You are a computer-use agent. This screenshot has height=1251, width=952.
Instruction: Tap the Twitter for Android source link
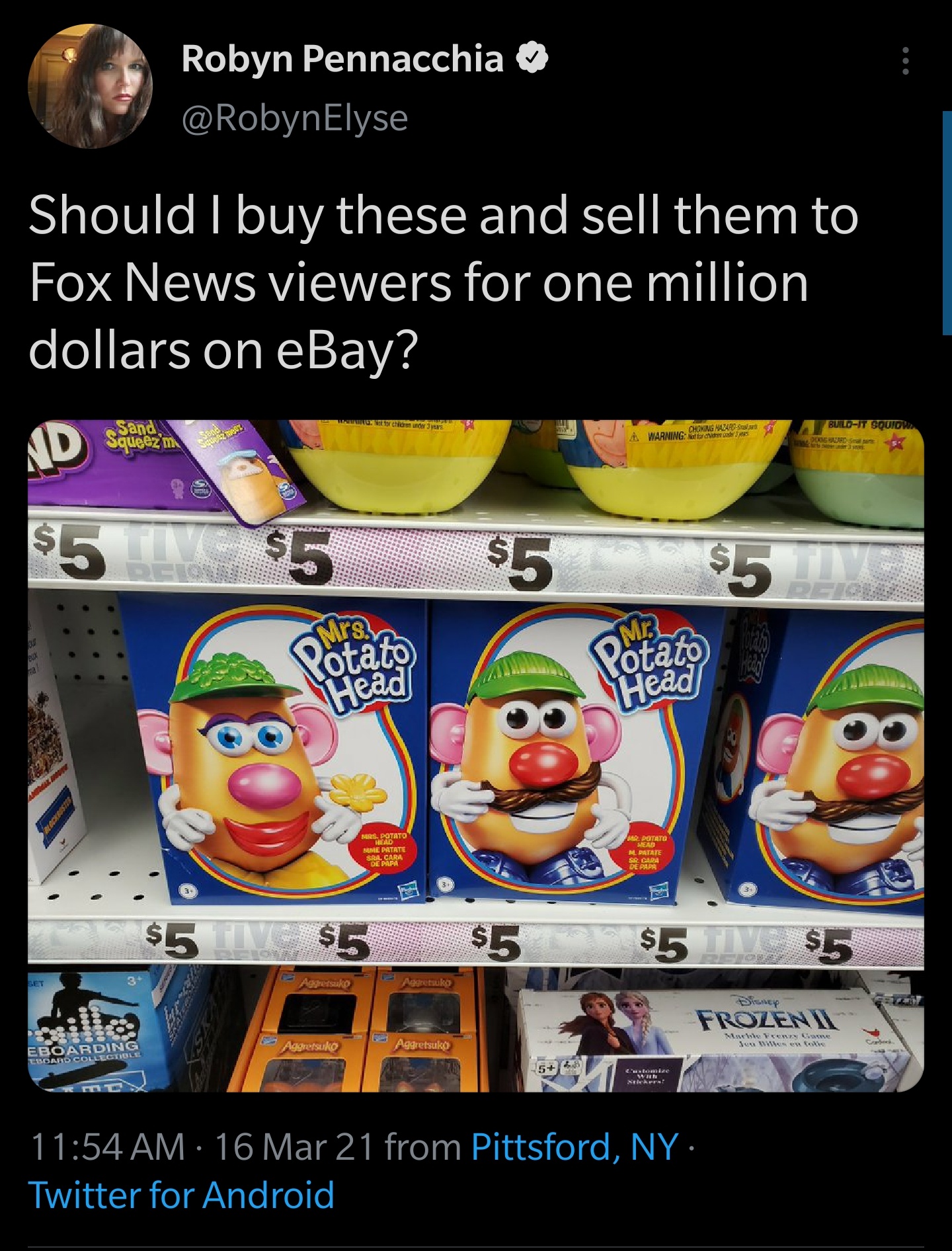(x=181, y=1195)
